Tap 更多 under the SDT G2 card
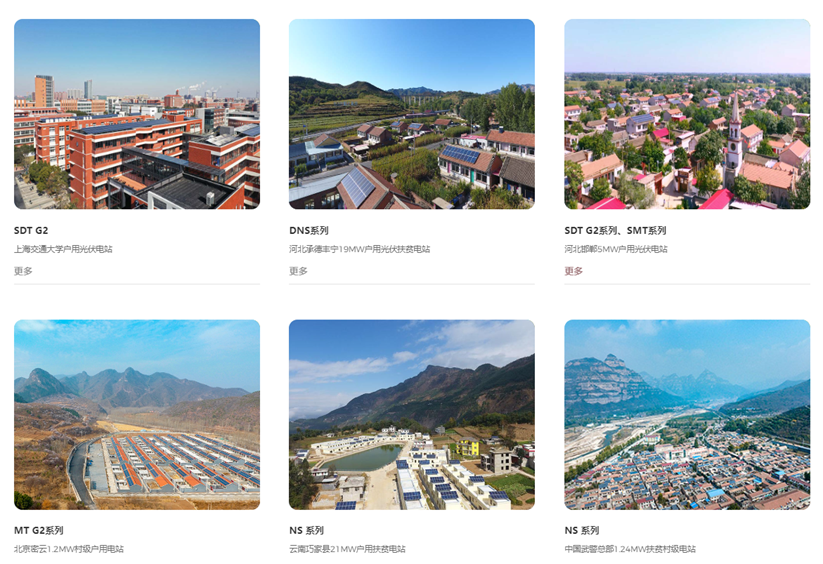 point(23,271)
